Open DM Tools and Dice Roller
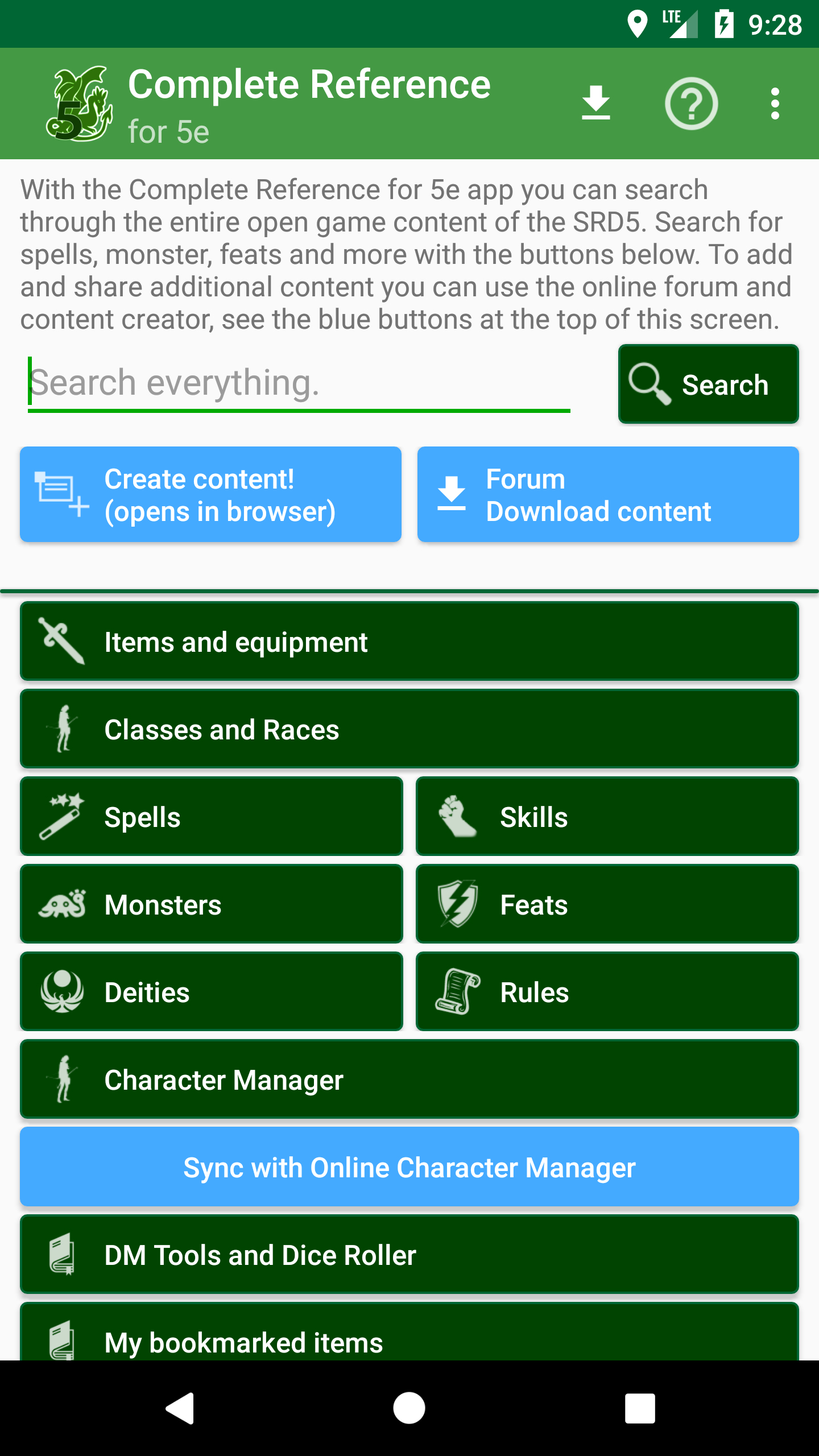 [409, 1255]
